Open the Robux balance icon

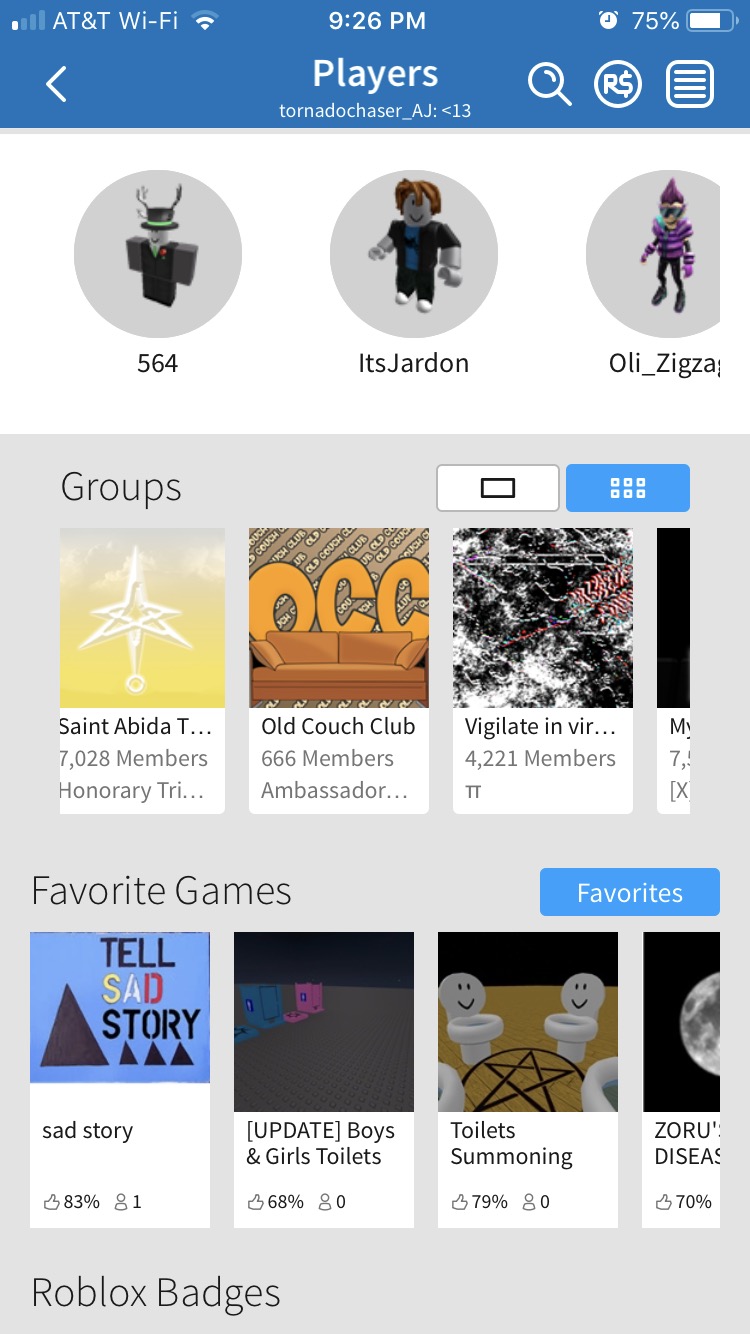[x=618, y=85]
